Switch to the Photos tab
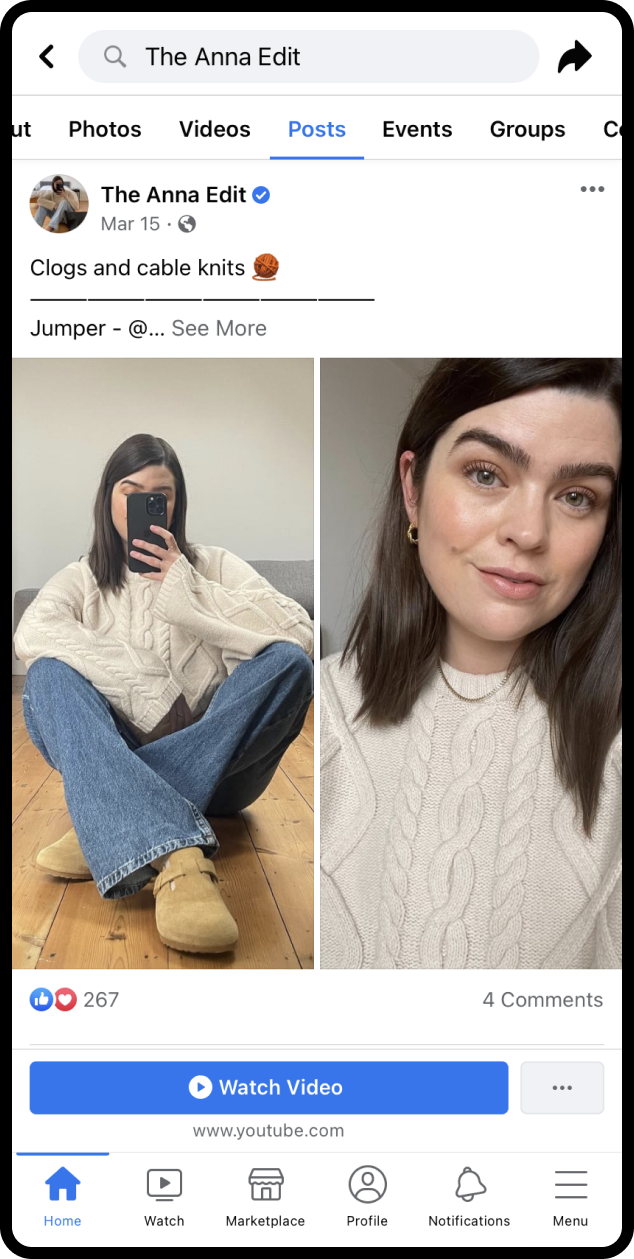Image resolution: width=634 pixels, height=1259 pixels. (105, 129)
